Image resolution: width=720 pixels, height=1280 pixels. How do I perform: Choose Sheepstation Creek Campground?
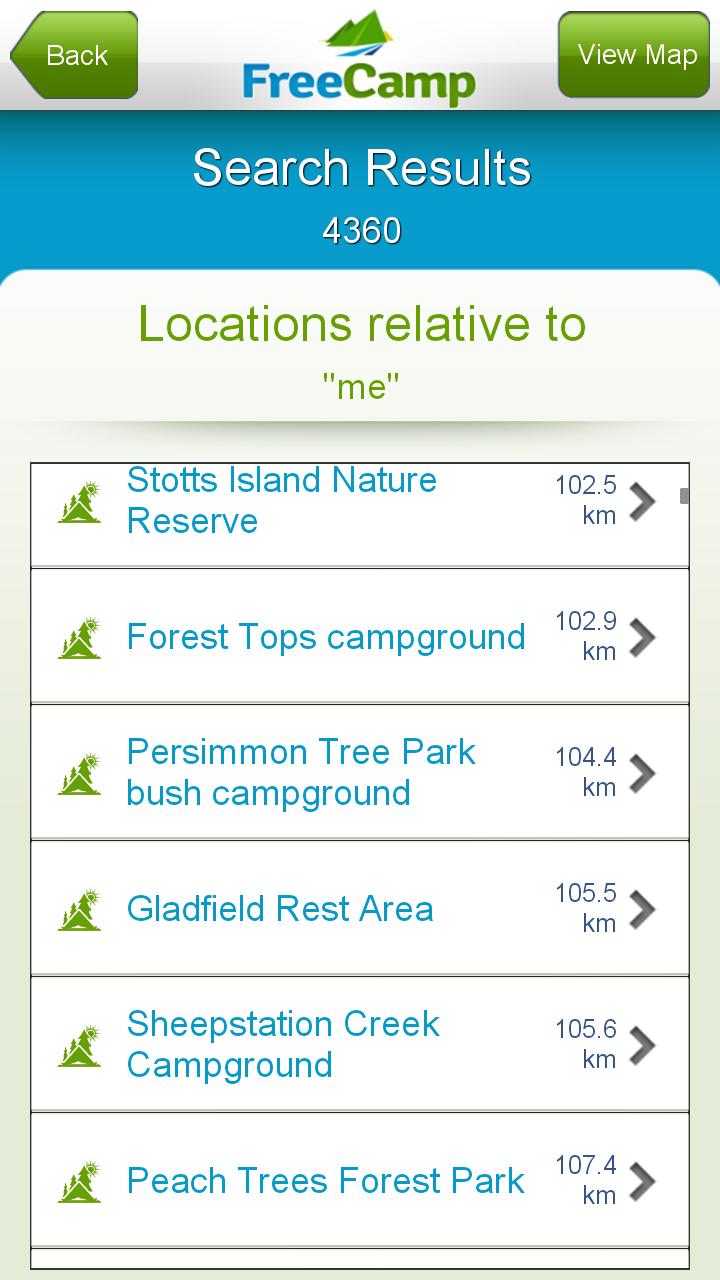360,1045
